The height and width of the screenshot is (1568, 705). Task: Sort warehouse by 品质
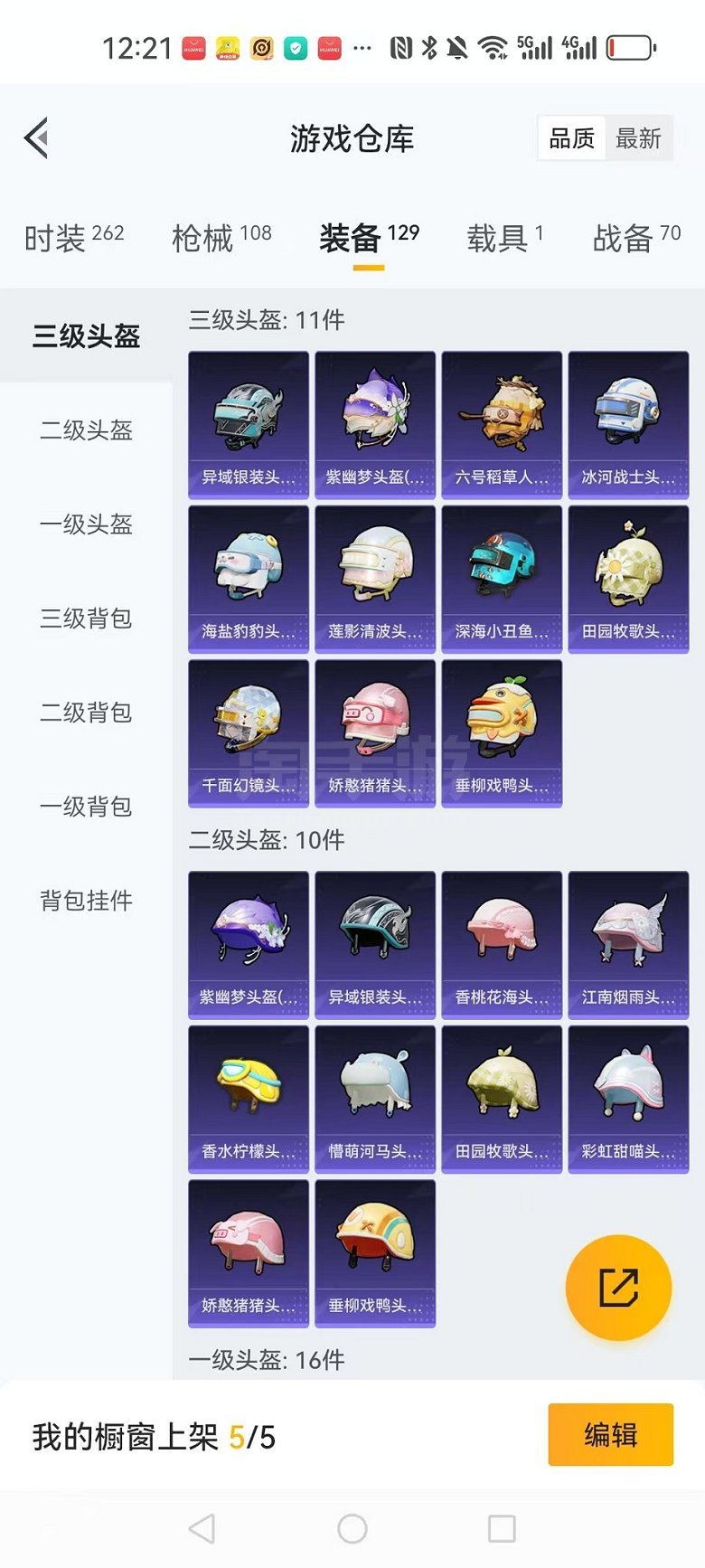pos(571,138)
